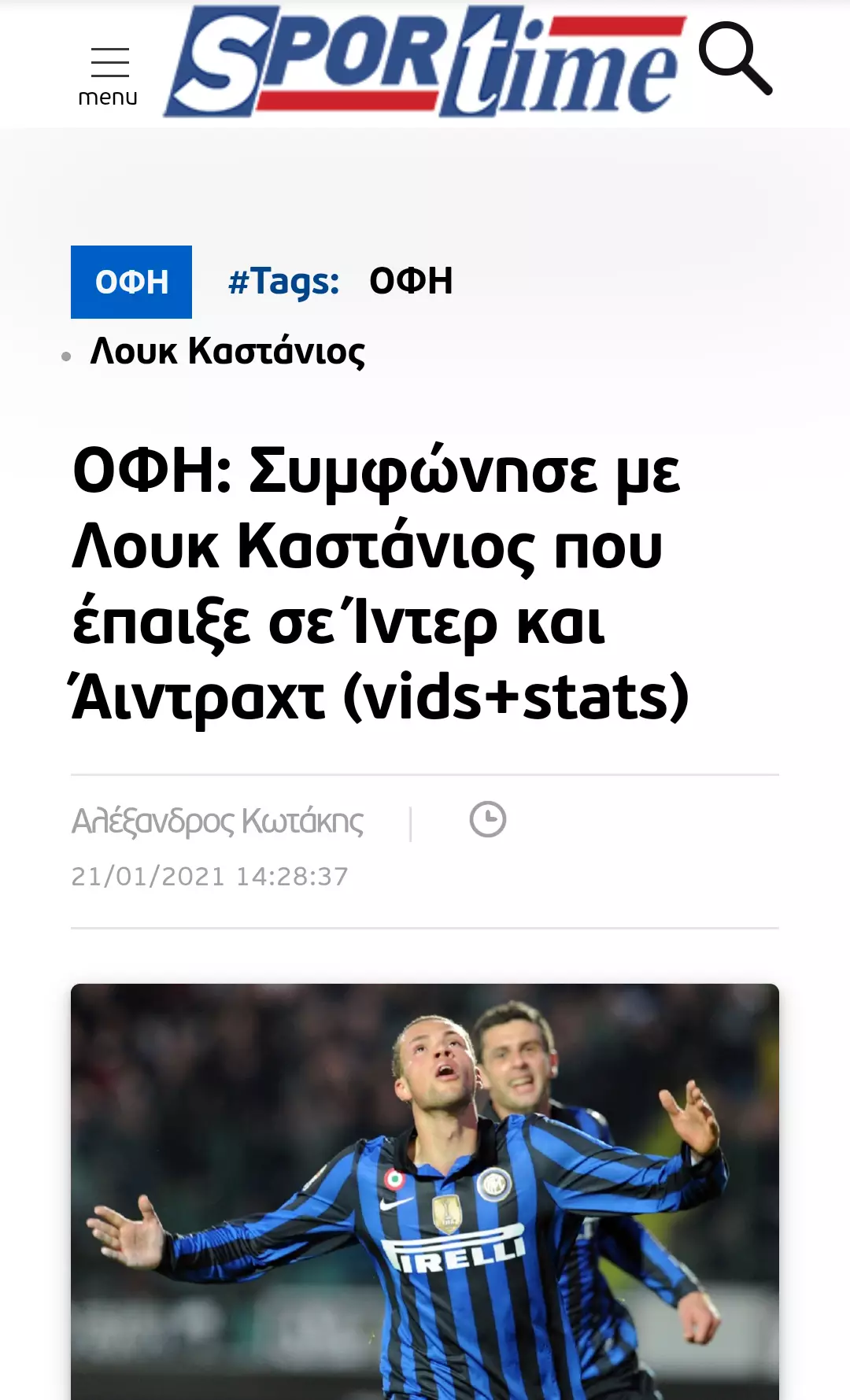This screenshot has width=850, height=1400.
Task: Open the Λουκ Καστάνιος tag
Action: 227,351
